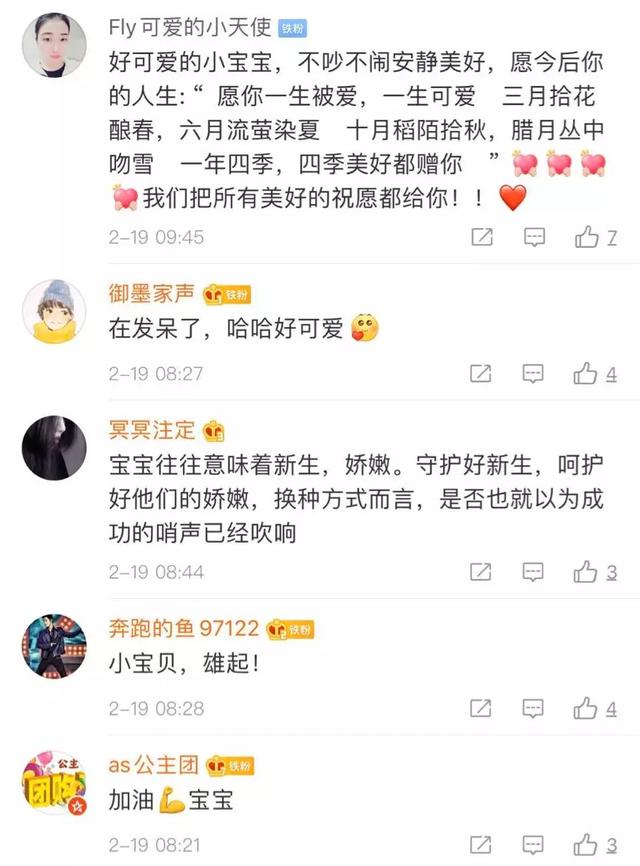Reply to the as公主团 comment
640x866 pixels.
(535, 844)
